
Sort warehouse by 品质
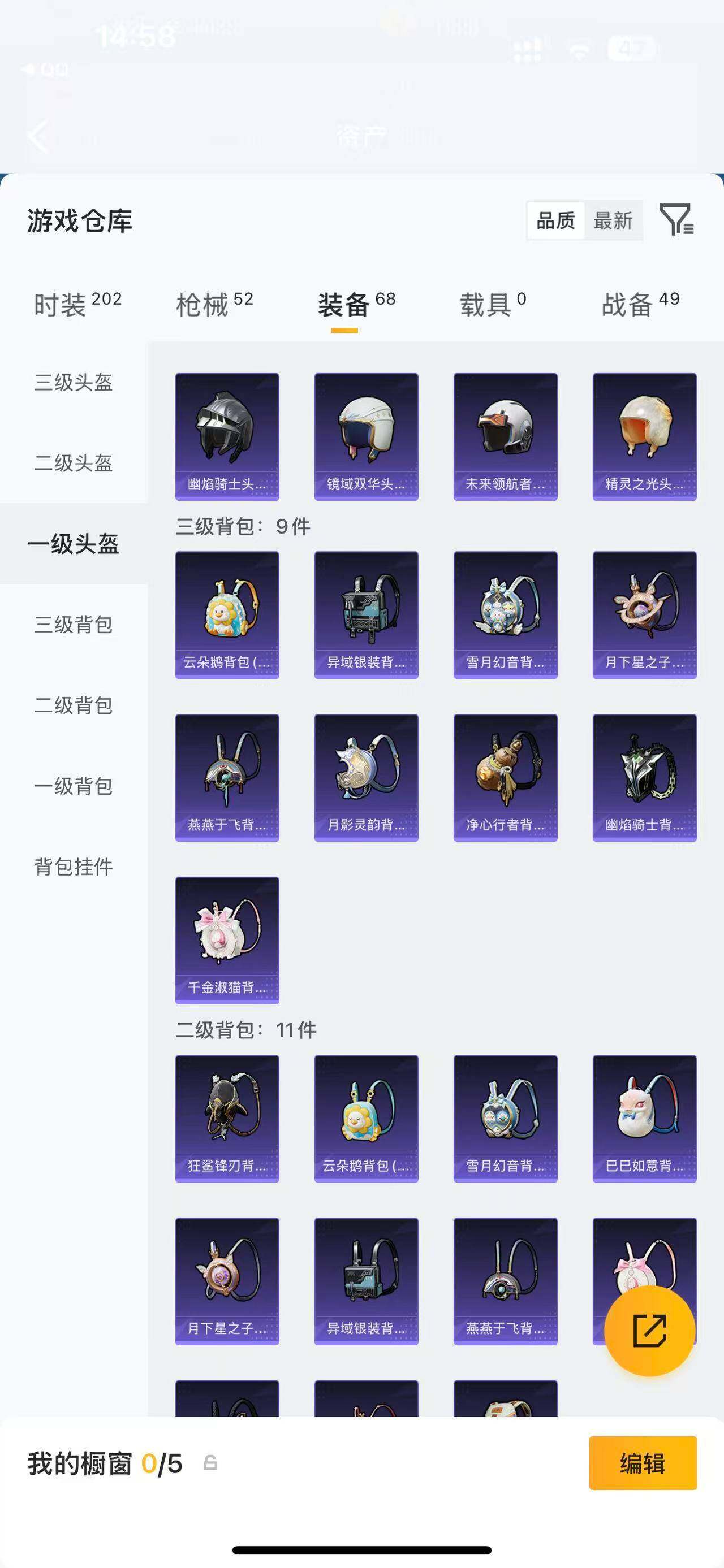555,220
